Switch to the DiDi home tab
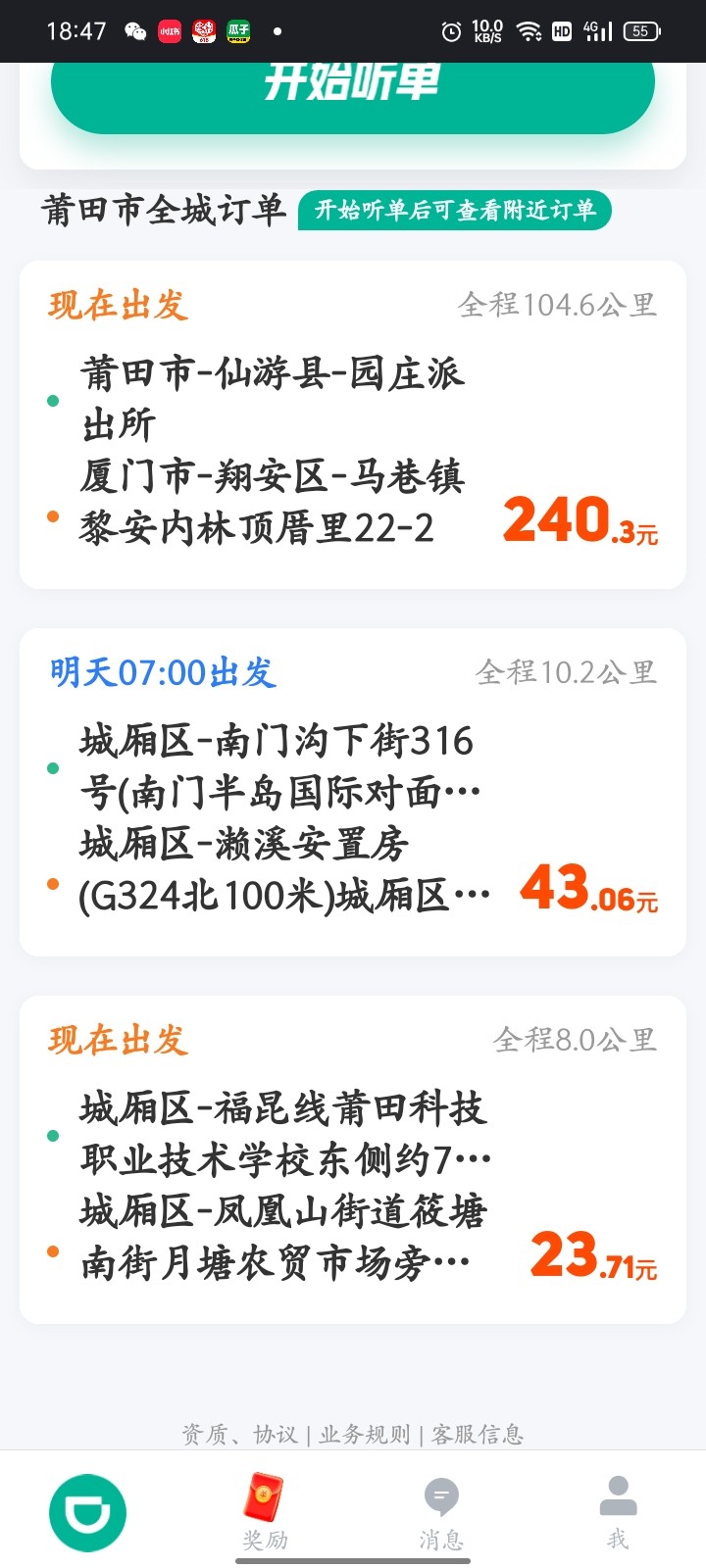This screenshot has height=1568, width=706. click(x=88, y=1512)
